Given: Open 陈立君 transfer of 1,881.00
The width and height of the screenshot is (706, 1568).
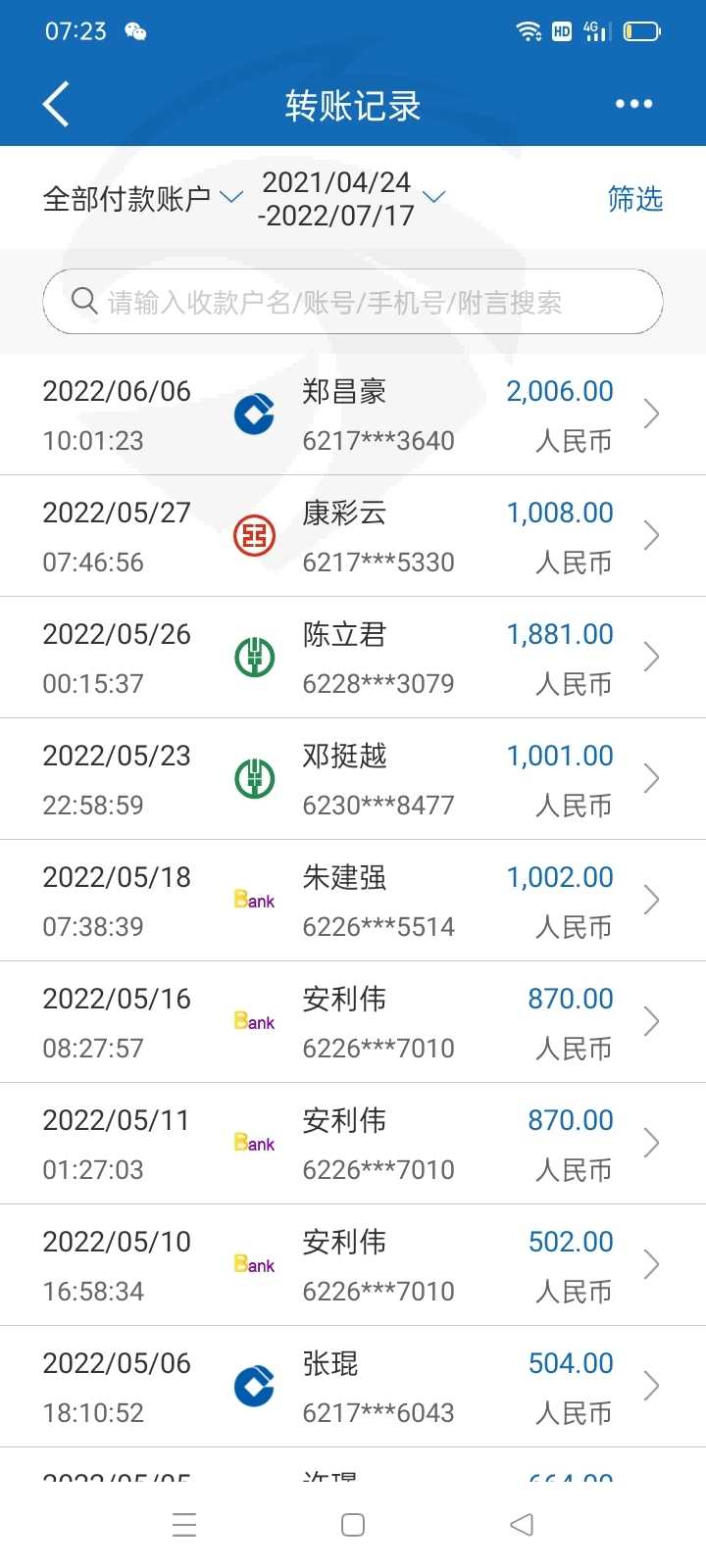Looking at the screenshot, I should click(353, 658).
